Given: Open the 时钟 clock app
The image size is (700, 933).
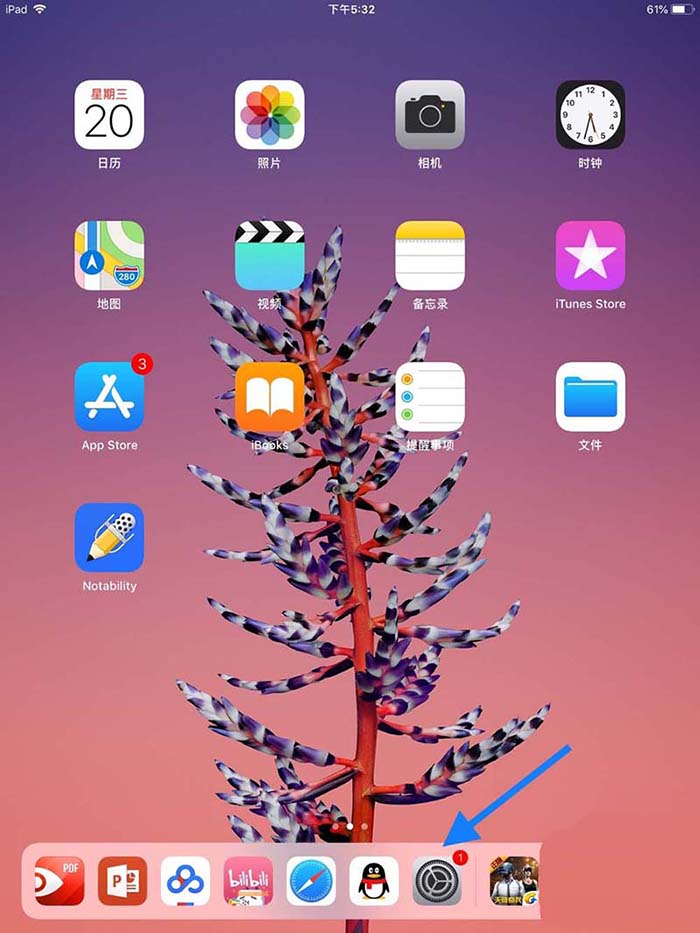Looking at the screenshot, I should [x=590, y=115].
